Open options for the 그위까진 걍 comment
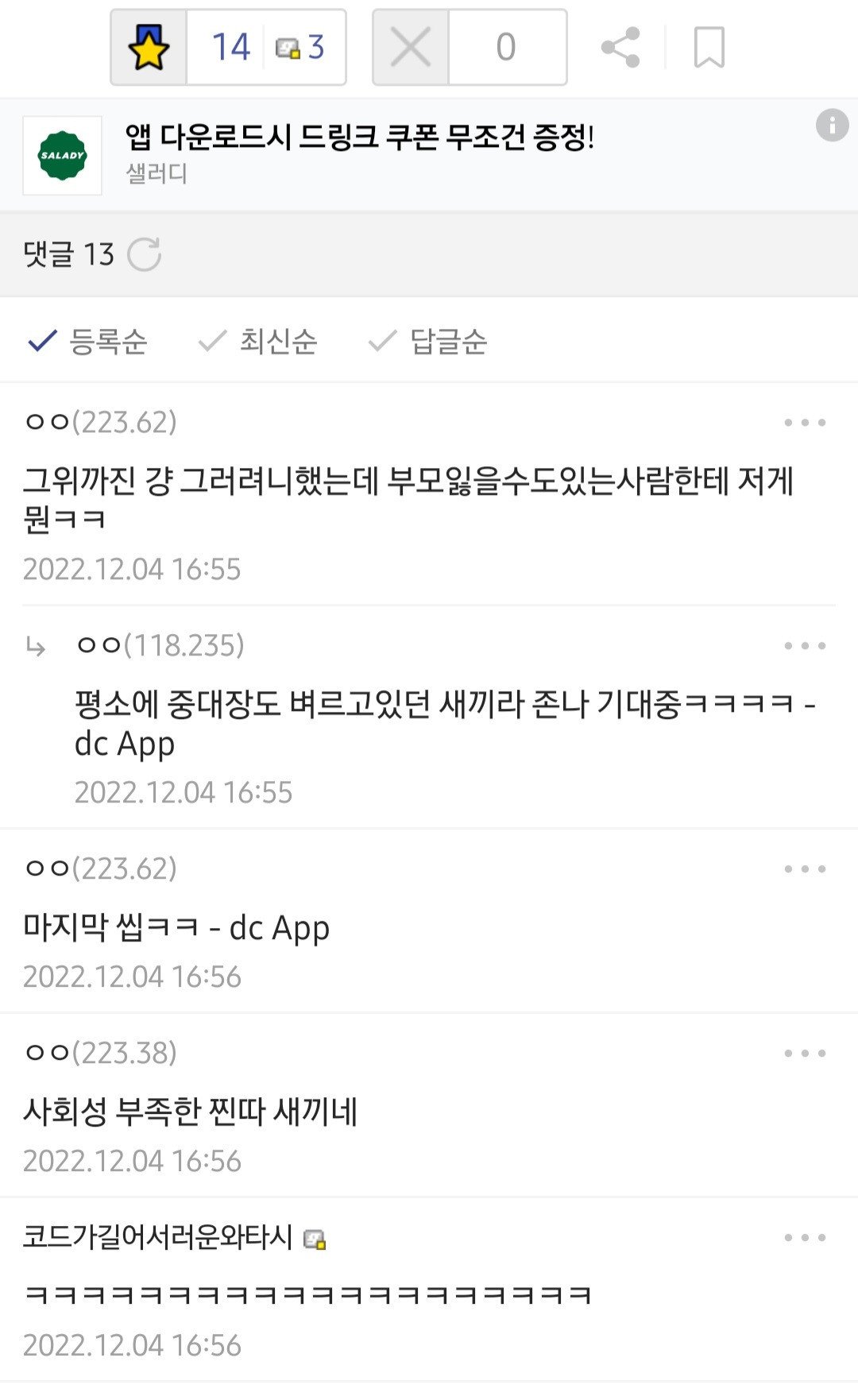Viewport: 858px width, 1400px height. (x=805, y=423)
